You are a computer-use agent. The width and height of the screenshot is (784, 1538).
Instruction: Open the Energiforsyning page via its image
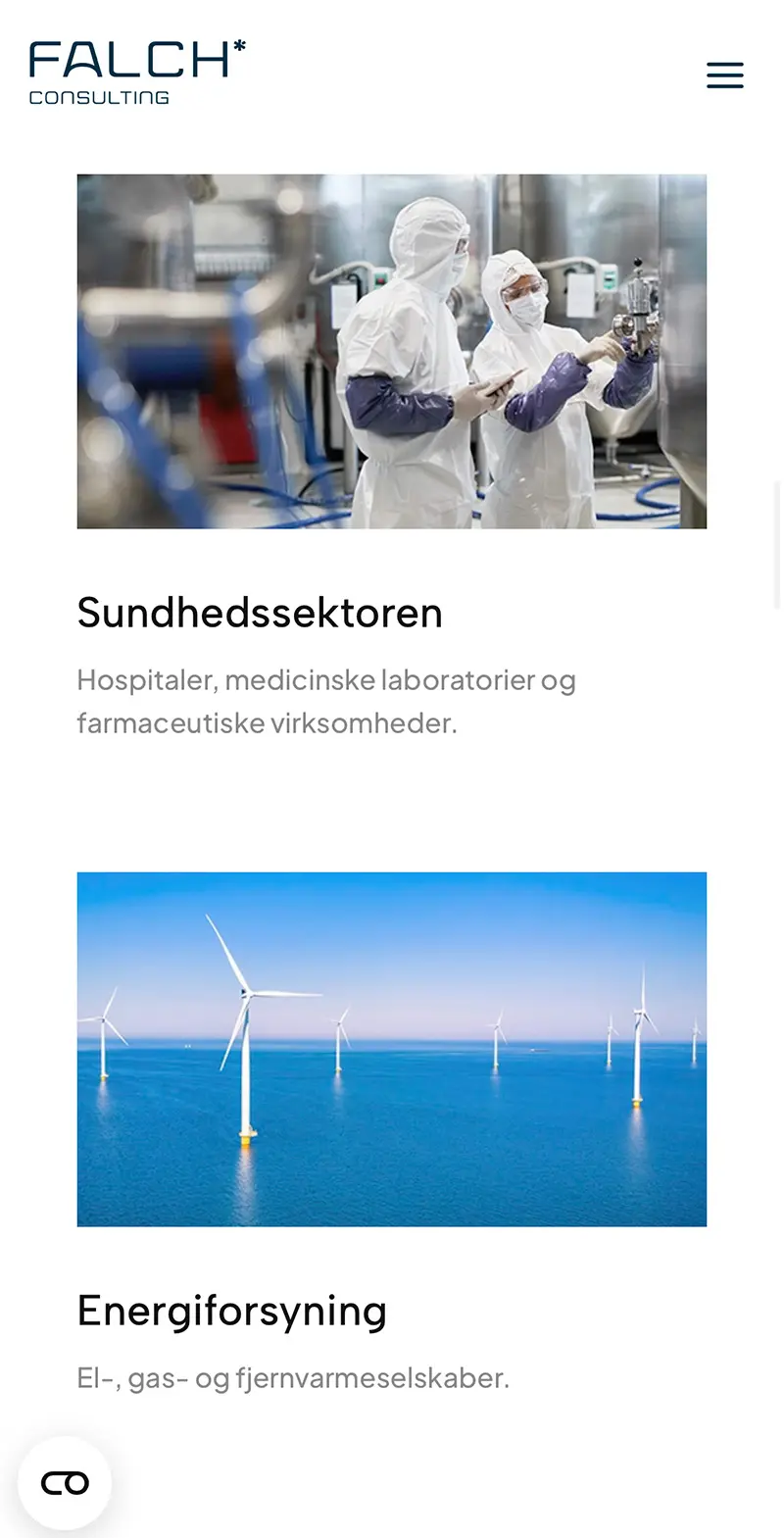coord(392,1048)
